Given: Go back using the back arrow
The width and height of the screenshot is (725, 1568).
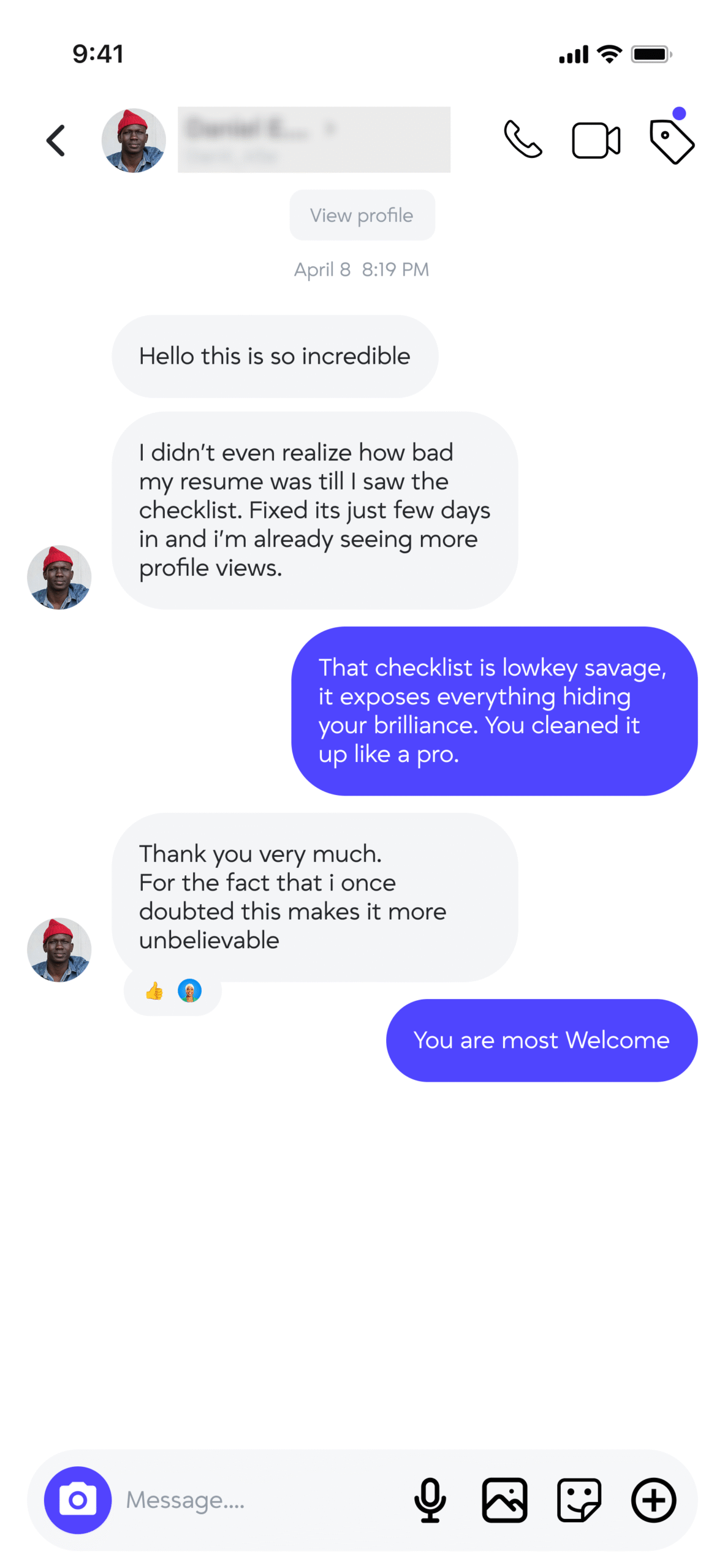Looking at the screenshot, I should [56, 140].
